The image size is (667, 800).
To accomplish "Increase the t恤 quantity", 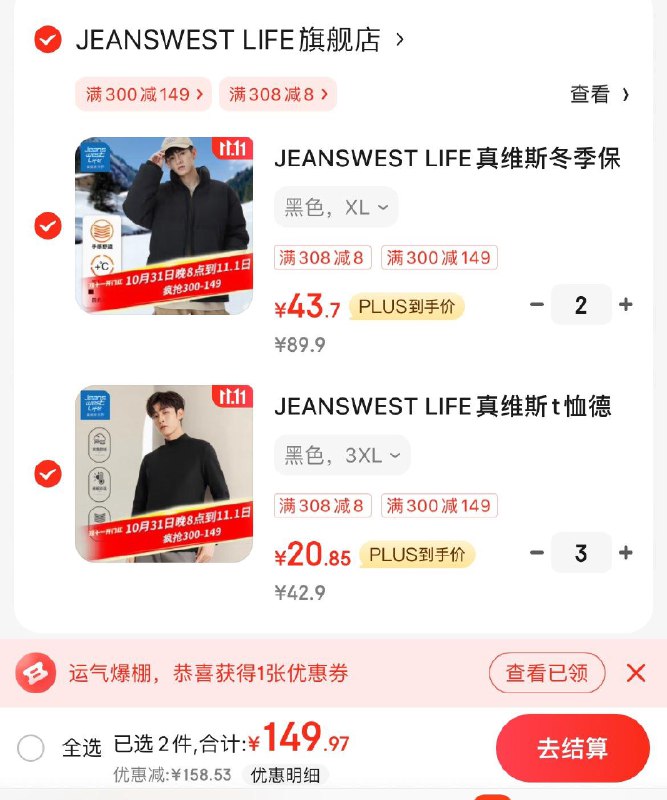I will click(626, 552).
